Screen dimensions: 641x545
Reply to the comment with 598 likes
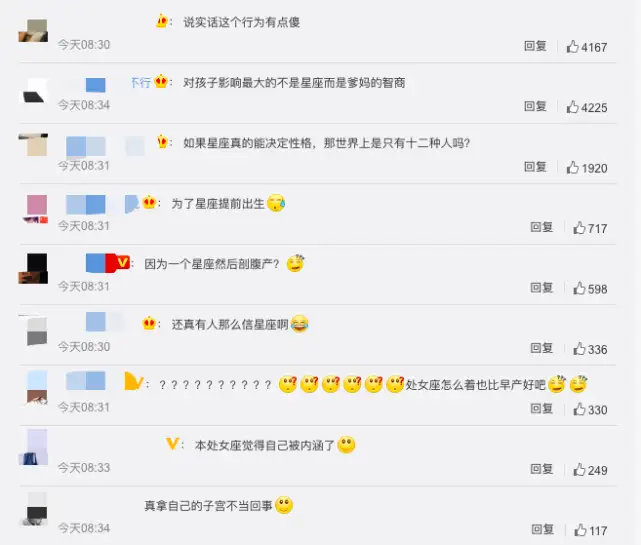(x=542, y=287)
